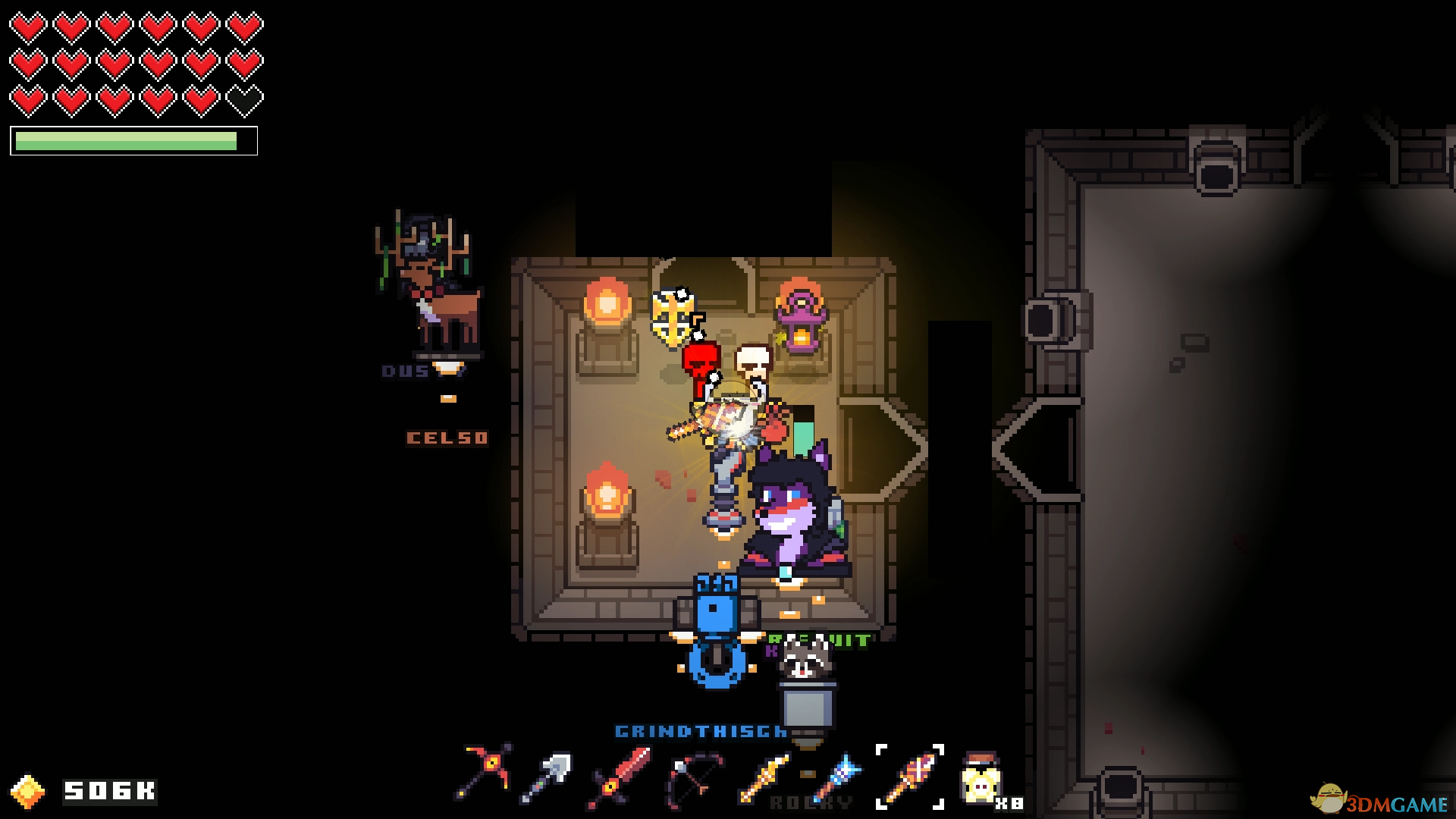Equip the shovel from the hotbar

[546, 777]
